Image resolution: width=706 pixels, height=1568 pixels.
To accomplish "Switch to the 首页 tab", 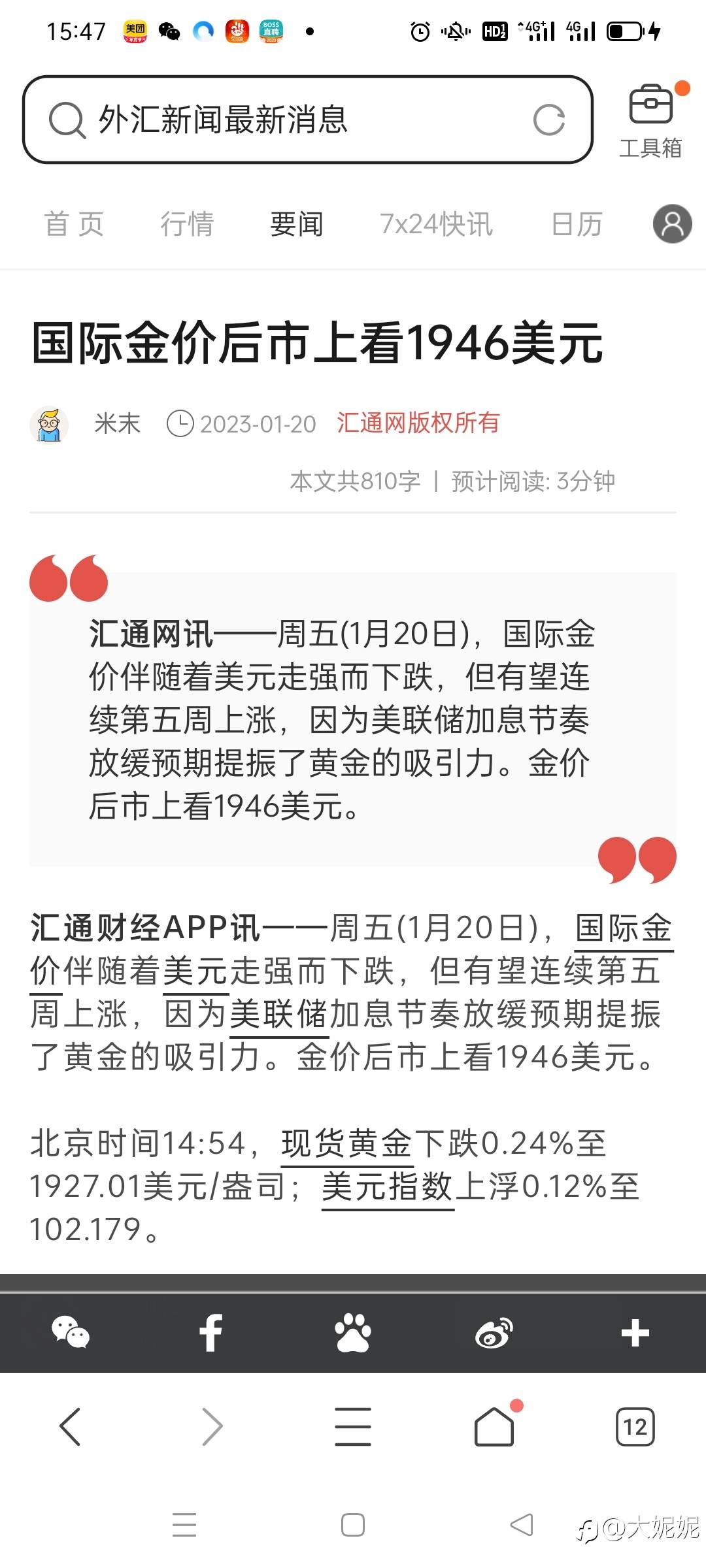I will coord(74,223).
